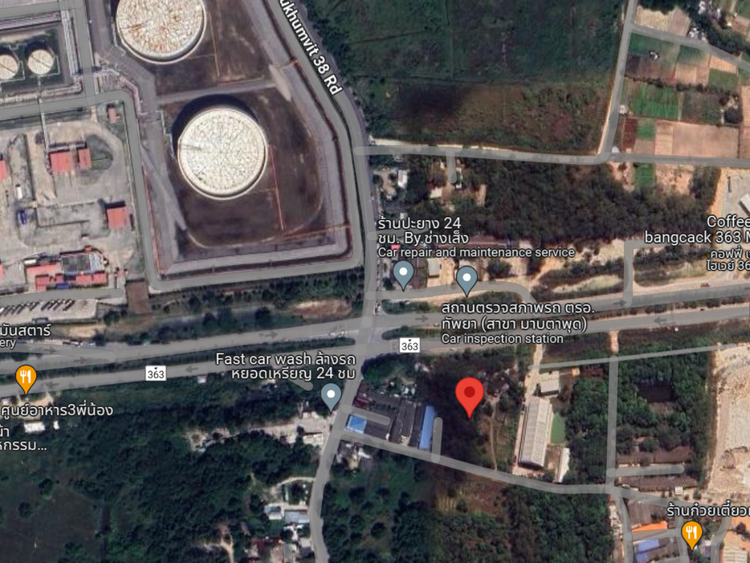Tap the Fast car wash pin
Viewport: 750px width, 563px height.
click(x=331, y=397)
